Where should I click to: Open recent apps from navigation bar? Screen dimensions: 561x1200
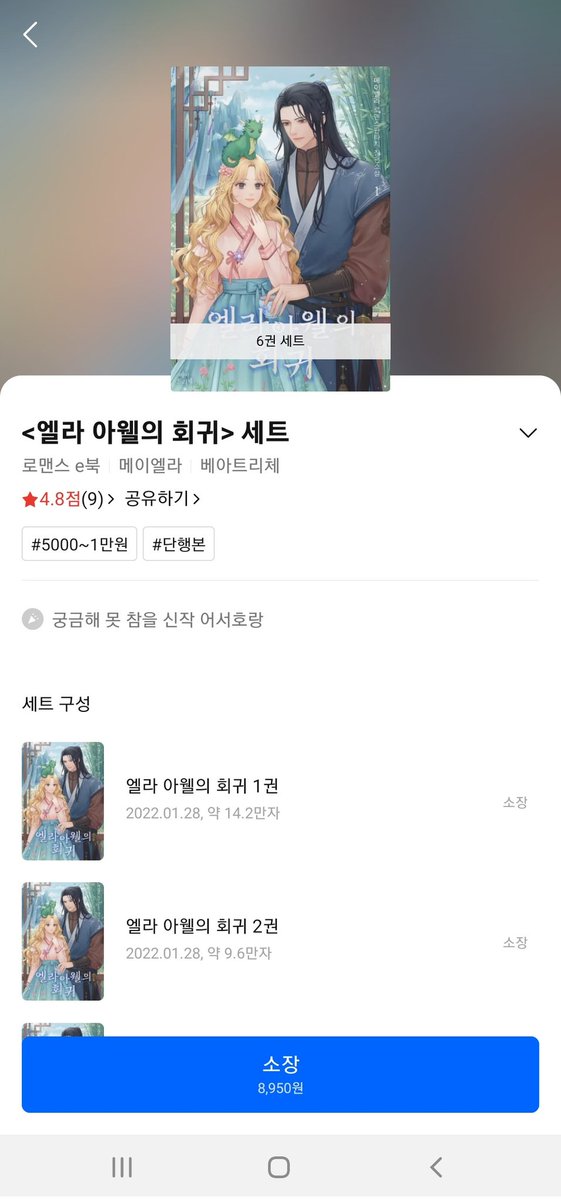tap(122, 1167)
